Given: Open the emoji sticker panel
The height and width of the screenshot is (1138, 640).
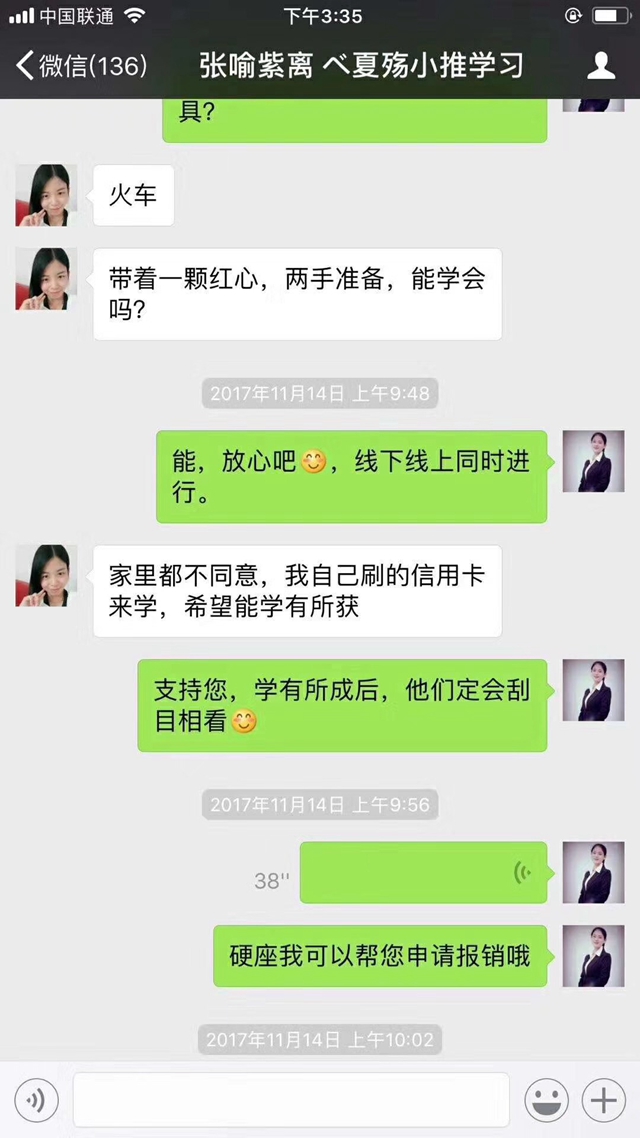Looking at the screenshot, I should point(547,1101).
